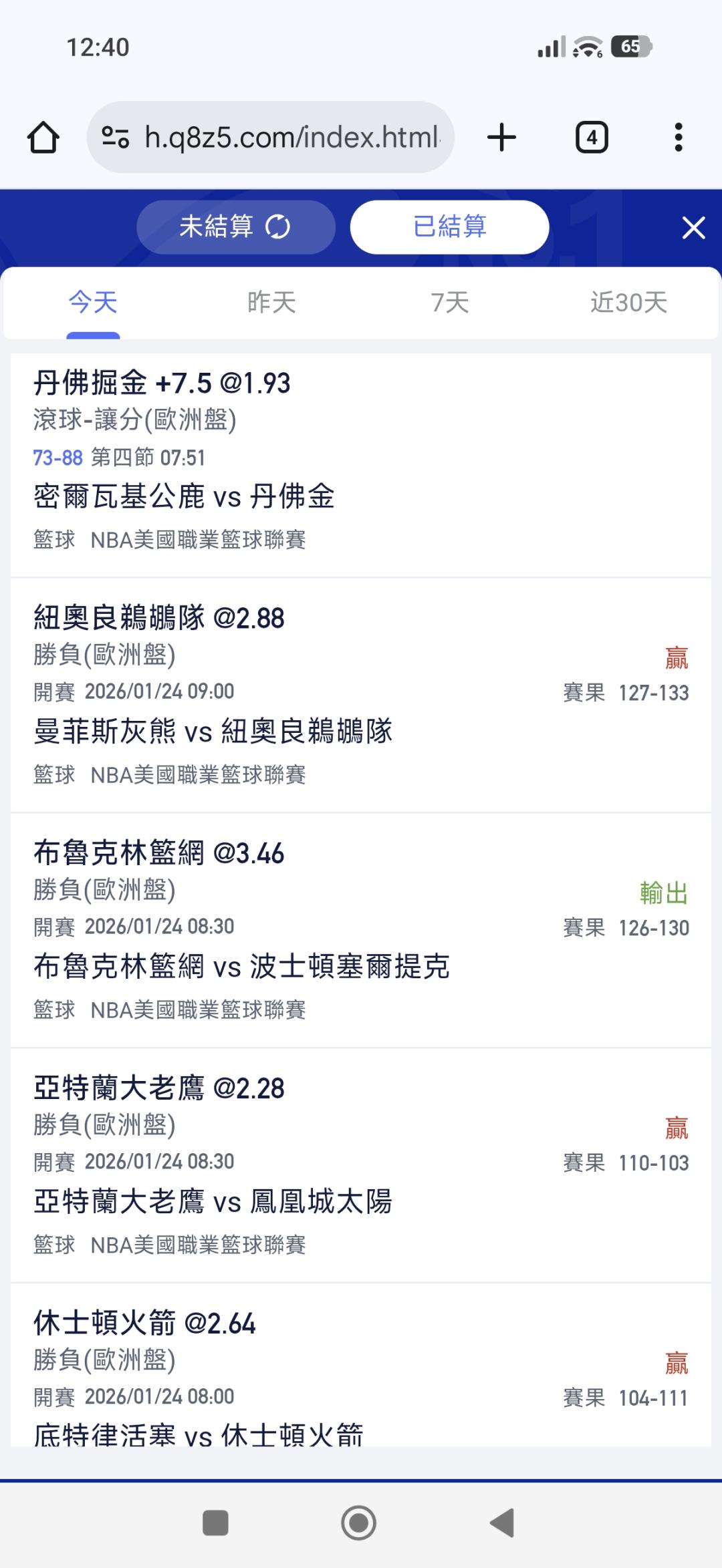Select the 已結算 tab
Viewport: 722px width, 1568px height.
pos(449,227)
